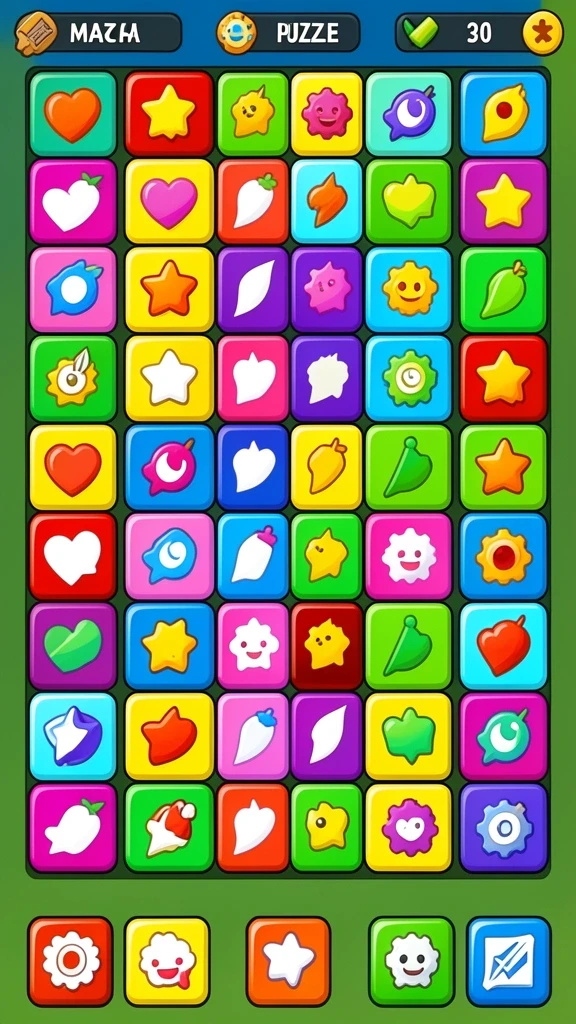
Task: Tap the white star on the yellow tile
Action: [x=169, y=379]
